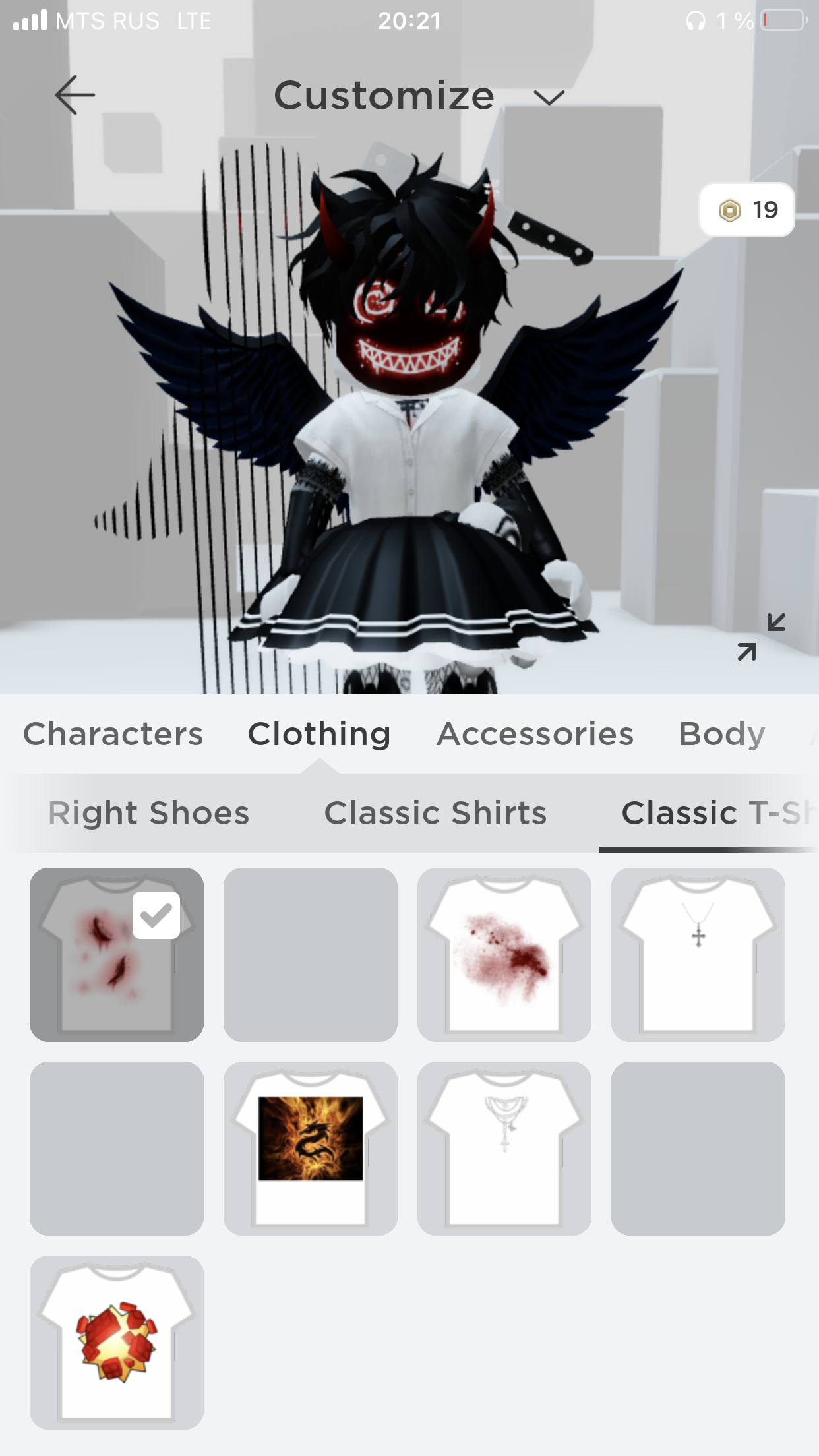Go back using the arrow
This screenshot has width=819, height=1456.
[x=75, y=95]
